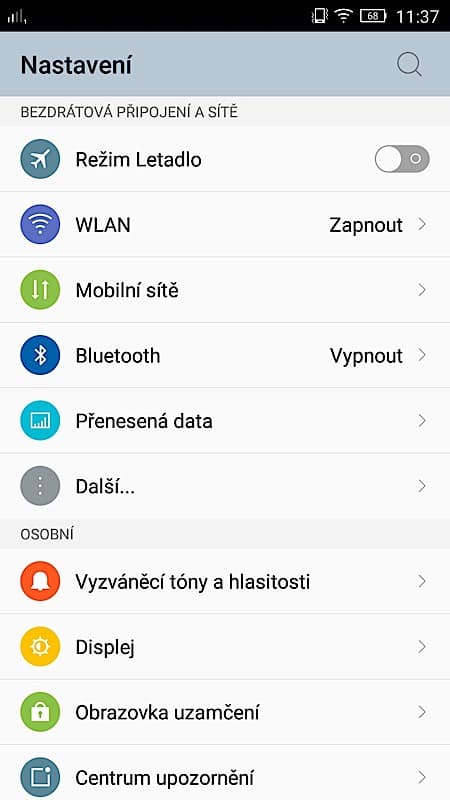
Task: Open Vyzváněcí tóny a hlasitosti
Action: [225, 581]
